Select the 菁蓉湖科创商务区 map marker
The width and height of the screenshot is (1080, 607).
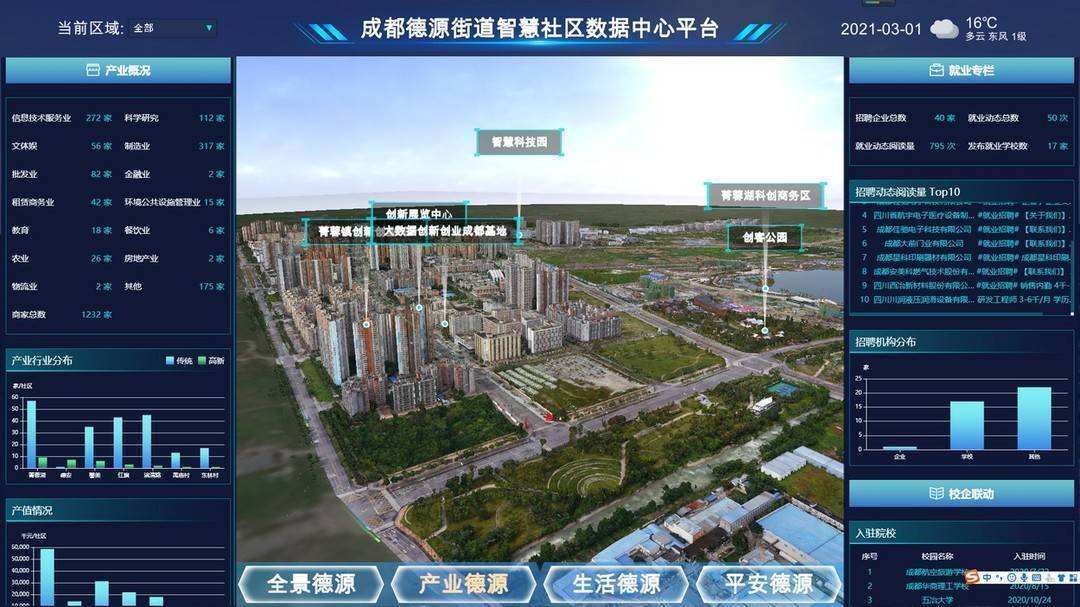765,195
